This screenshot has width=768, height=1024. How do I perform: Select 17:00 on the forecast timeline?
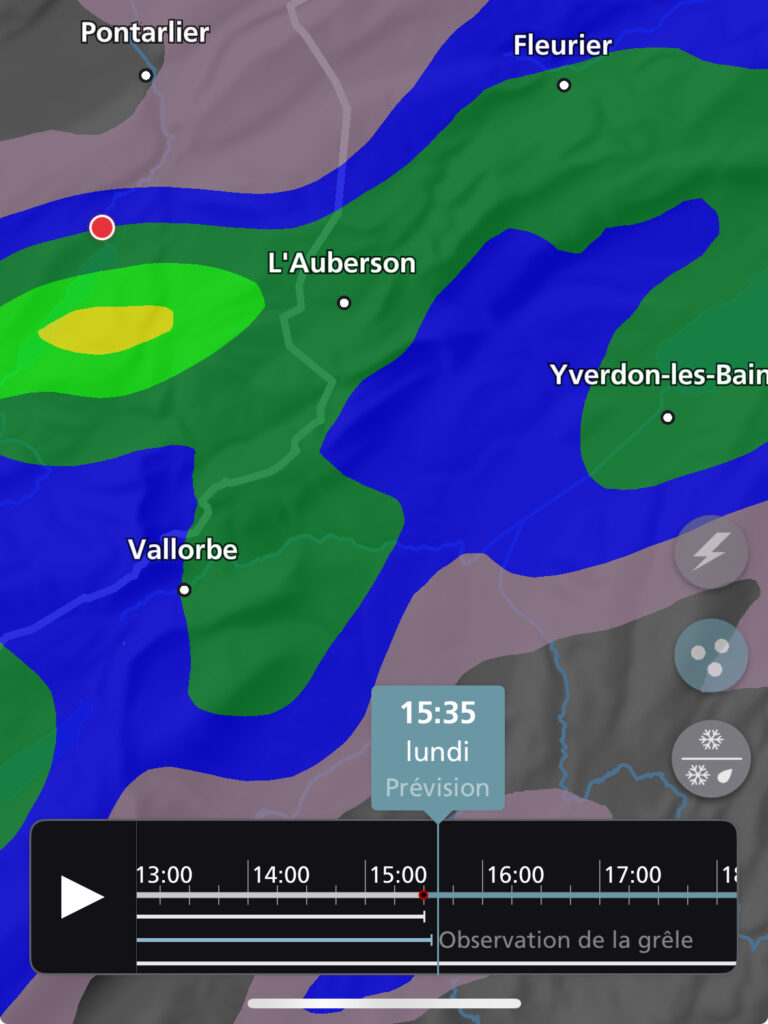632,876
